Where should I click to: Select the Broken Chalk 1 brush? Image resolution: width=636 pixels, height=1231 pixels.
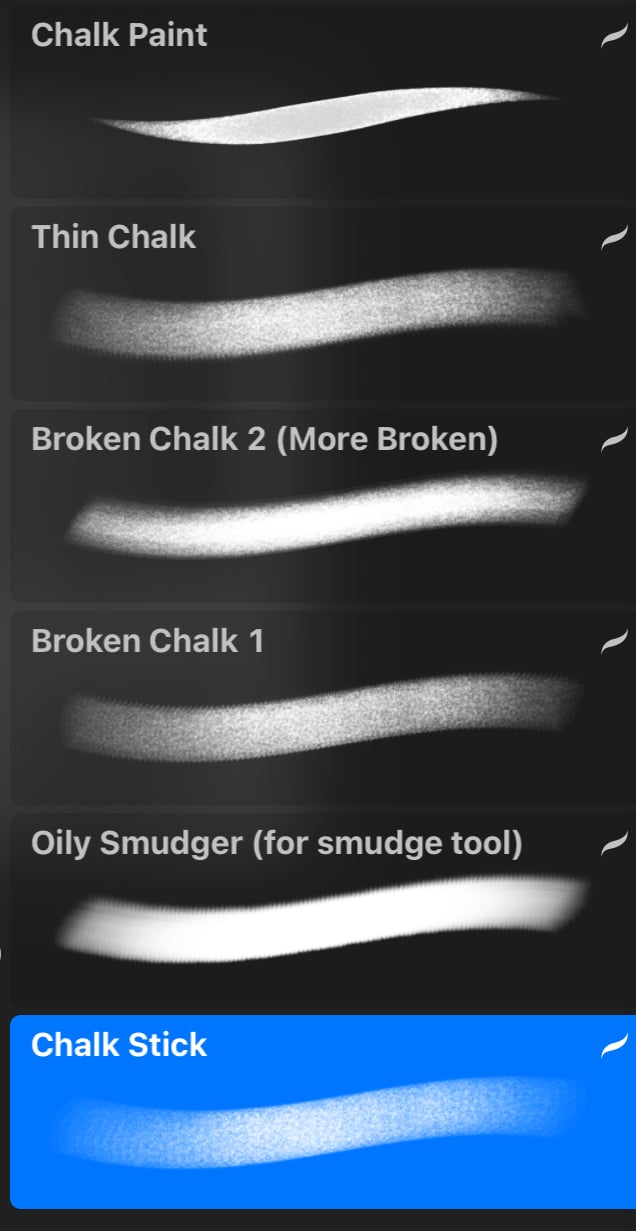tap(320, 707)
